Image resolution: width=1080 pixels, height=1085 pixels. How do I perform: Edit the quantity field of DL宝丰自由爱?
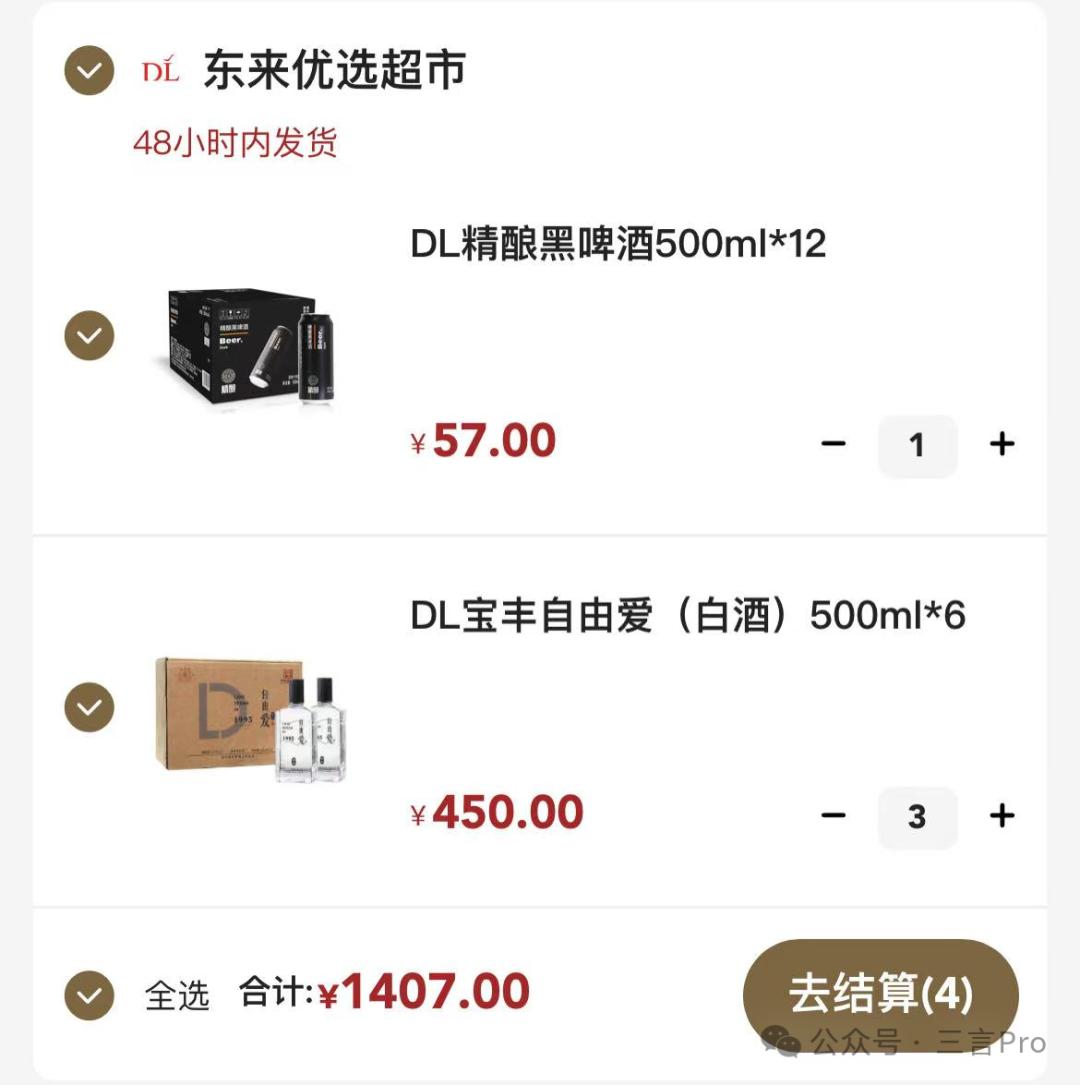pyautogui.click(x=917, y=817)
